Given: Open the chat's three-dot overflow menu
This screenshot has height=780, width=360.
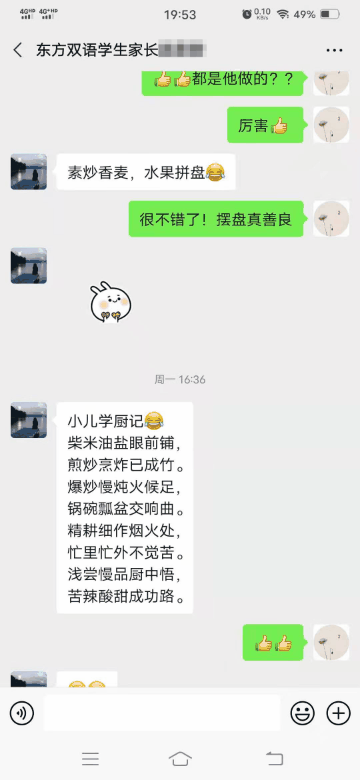Looking at the screenshot, I should tap(334, 50).
